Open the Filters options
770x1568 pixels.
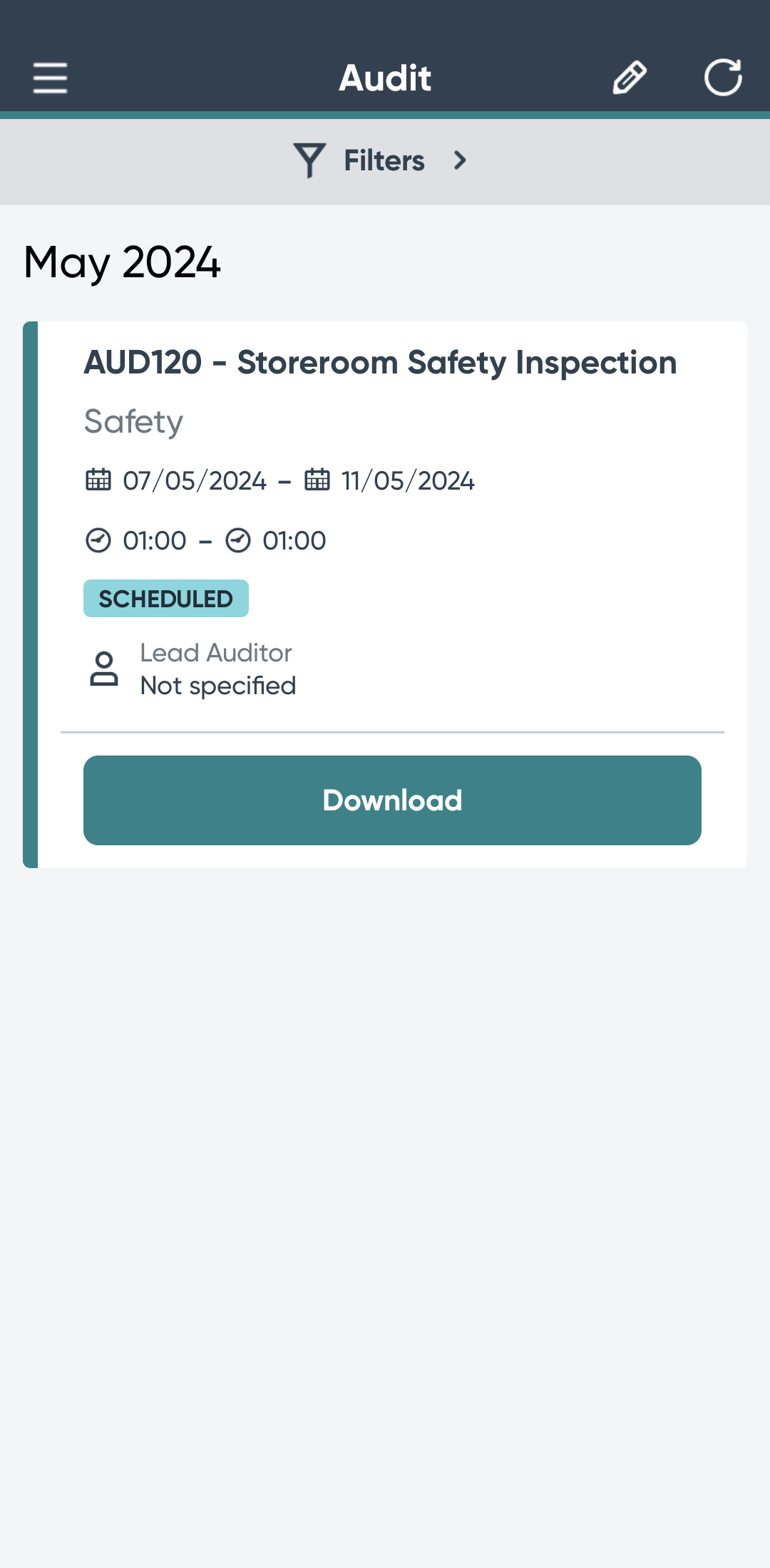click(384, 160)
